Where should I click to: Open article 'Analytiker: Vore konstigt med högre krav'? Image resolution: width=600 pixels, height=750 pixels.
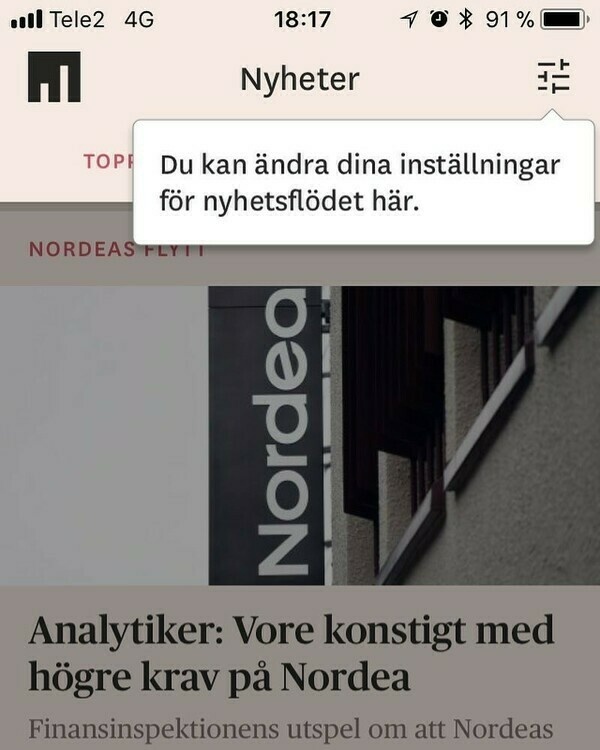coord(291,655)
